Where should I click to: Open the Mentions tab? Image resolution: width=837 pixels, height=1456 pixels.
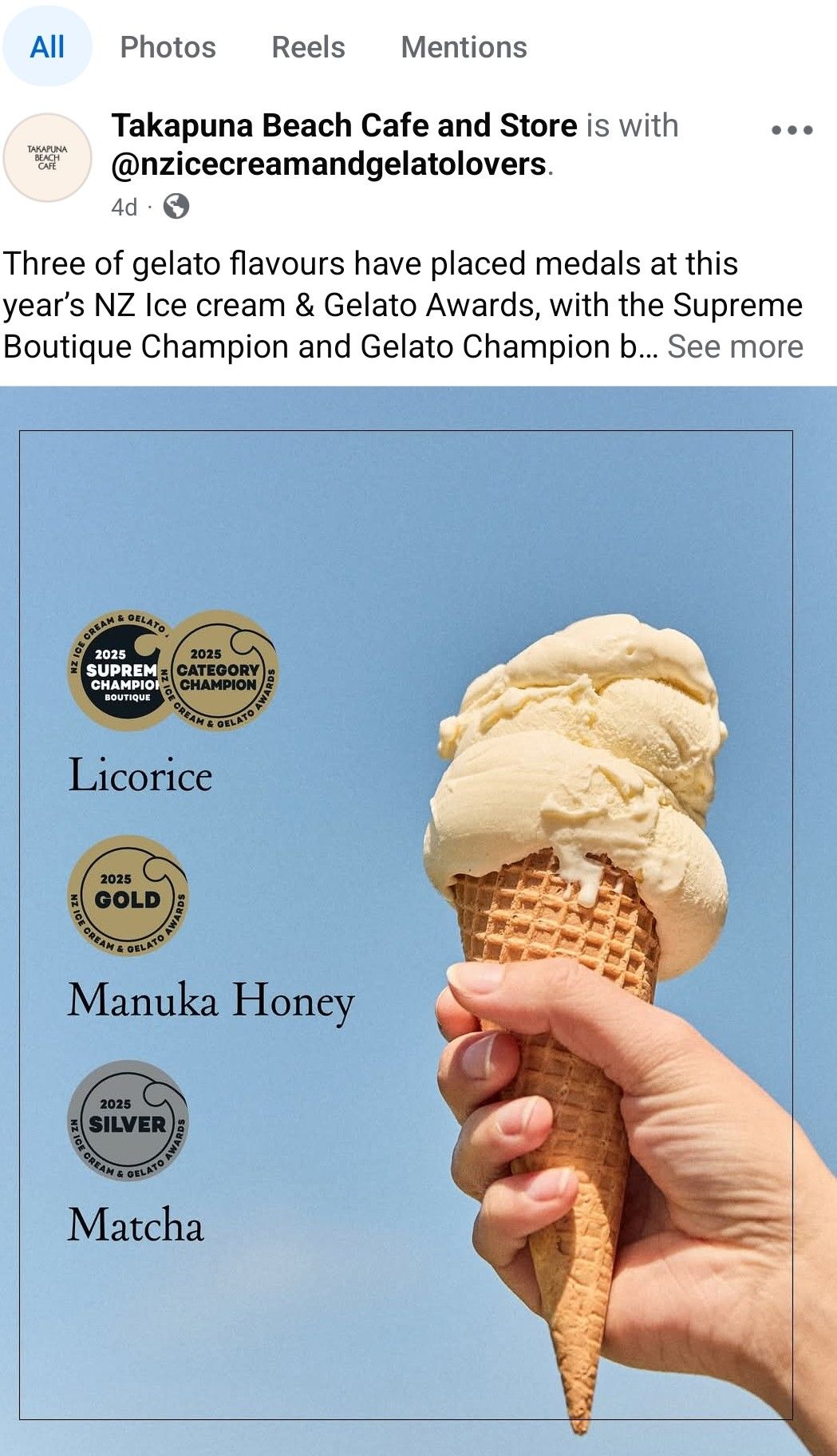464,47
